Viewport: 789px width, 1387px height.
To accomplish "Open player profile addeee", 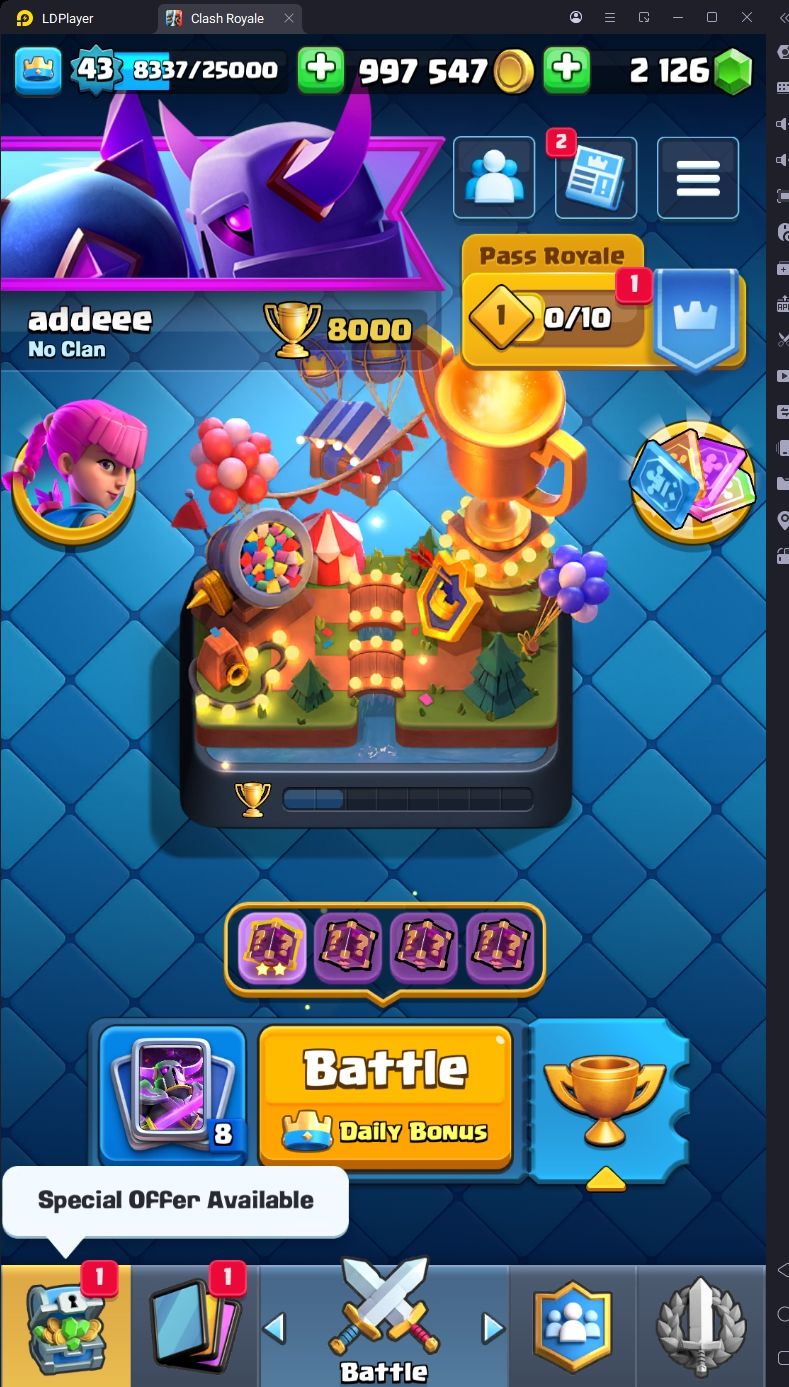I will point(90,320).
